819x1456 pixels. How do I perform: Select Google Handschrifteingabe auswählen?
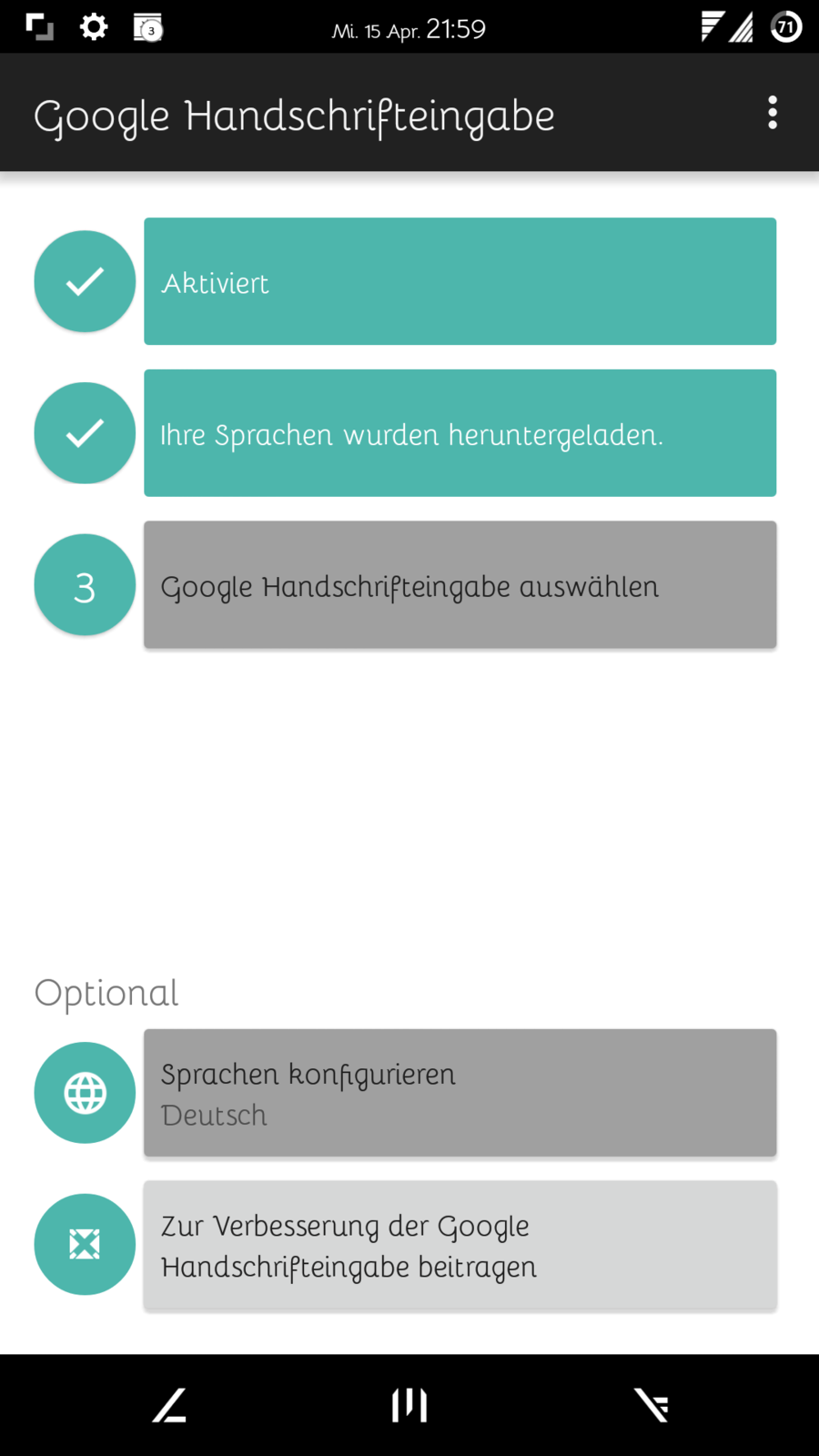pos(460,585)
